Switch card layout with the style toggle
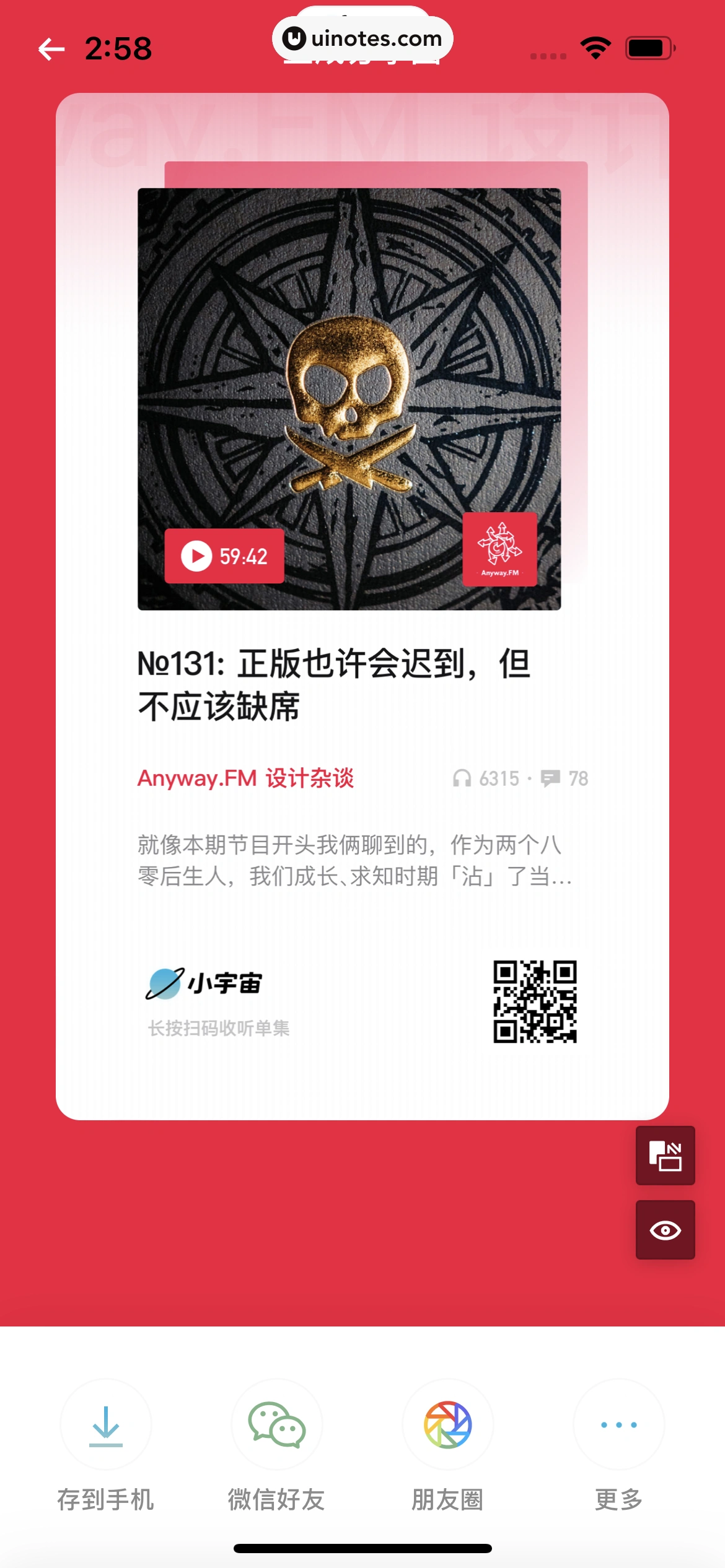The image size is (725, 1568). pos(665,1156)
